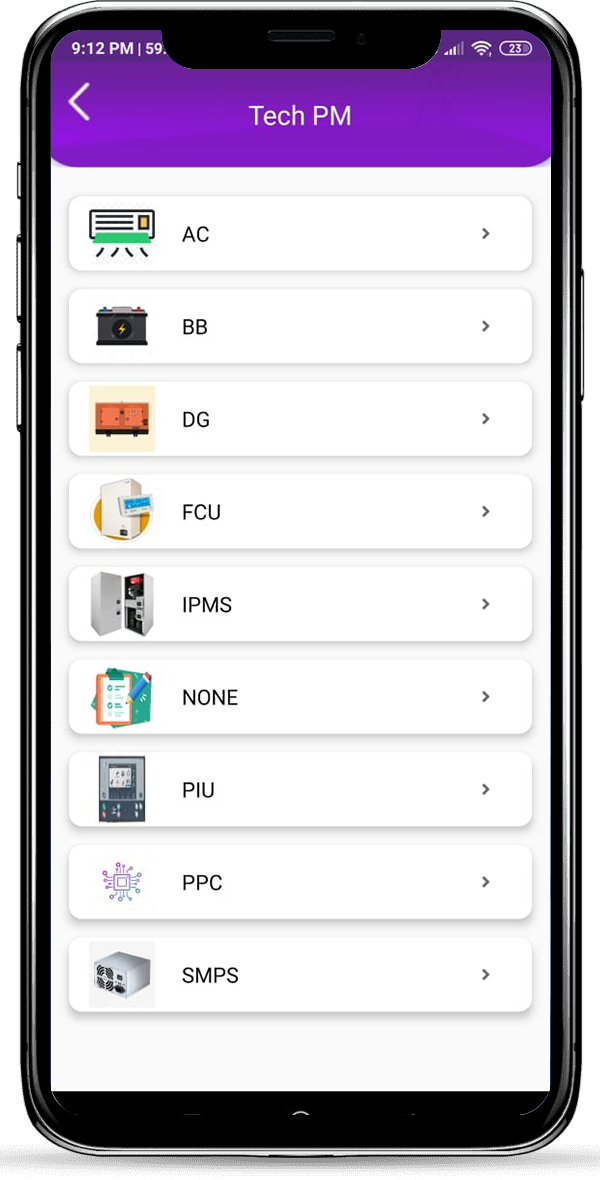
Task: Choose the FCU entry
Action: click(300, 511)
